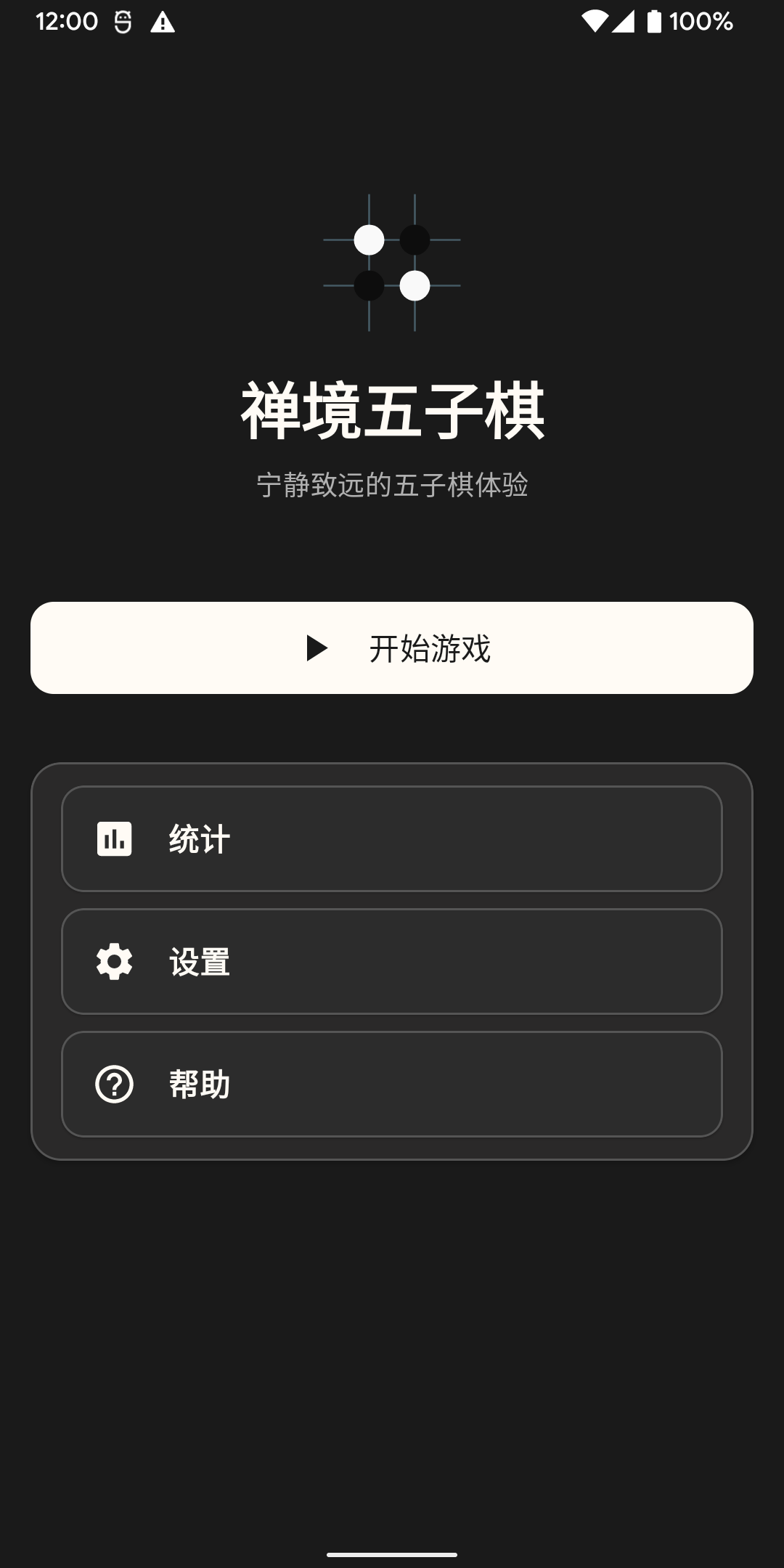Image resolution: width=784 pixels, height=1568 pixels.
Task: Tap the Wi-Fi icon in the status bar
Action: click(593, 22)
